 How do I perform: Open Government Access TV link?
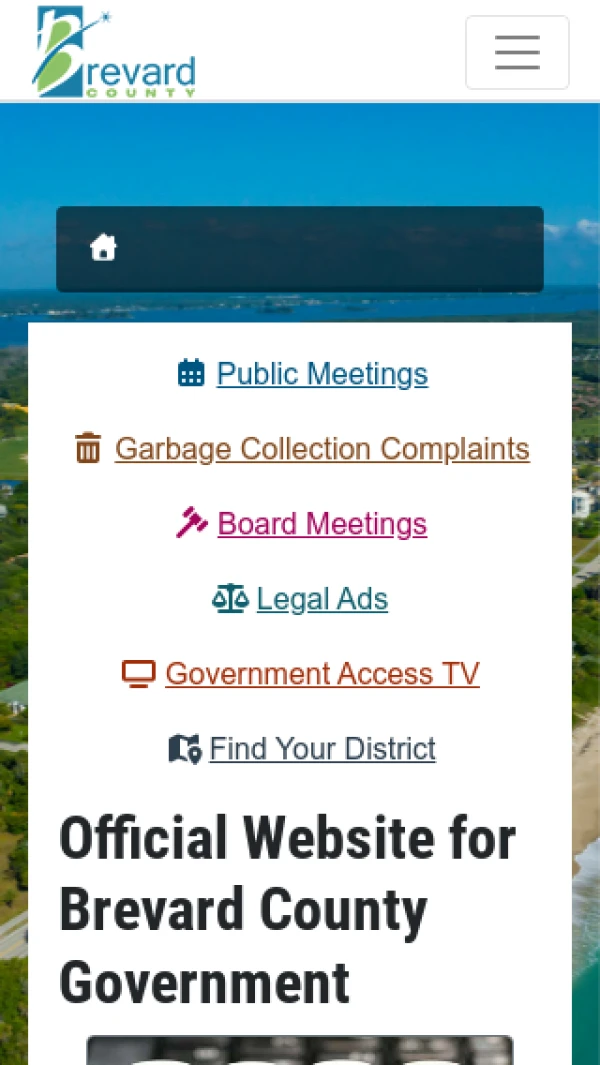tap(321, 674)
